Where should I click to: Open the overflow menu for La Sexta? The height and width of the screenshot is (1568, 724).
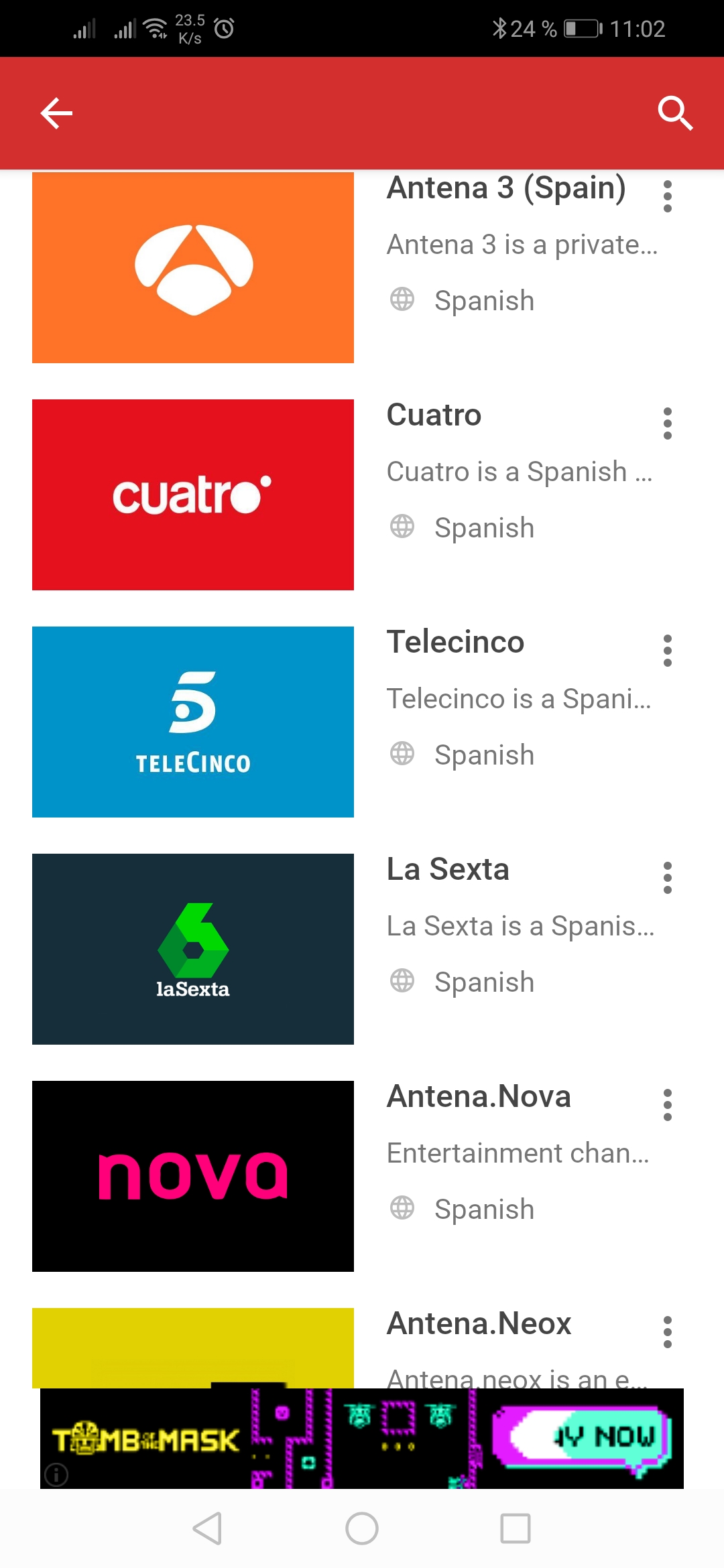tap(668, 876)
